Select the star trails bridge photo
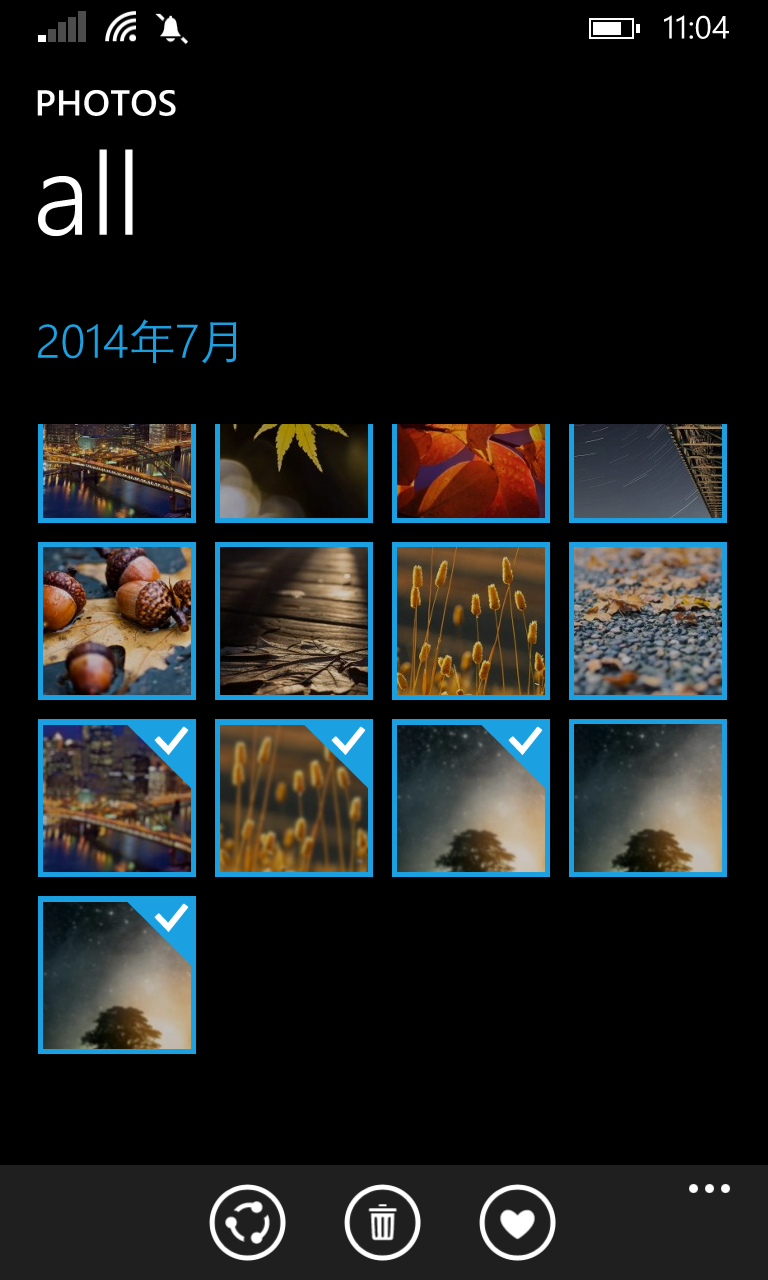 [x=648, y=473]
